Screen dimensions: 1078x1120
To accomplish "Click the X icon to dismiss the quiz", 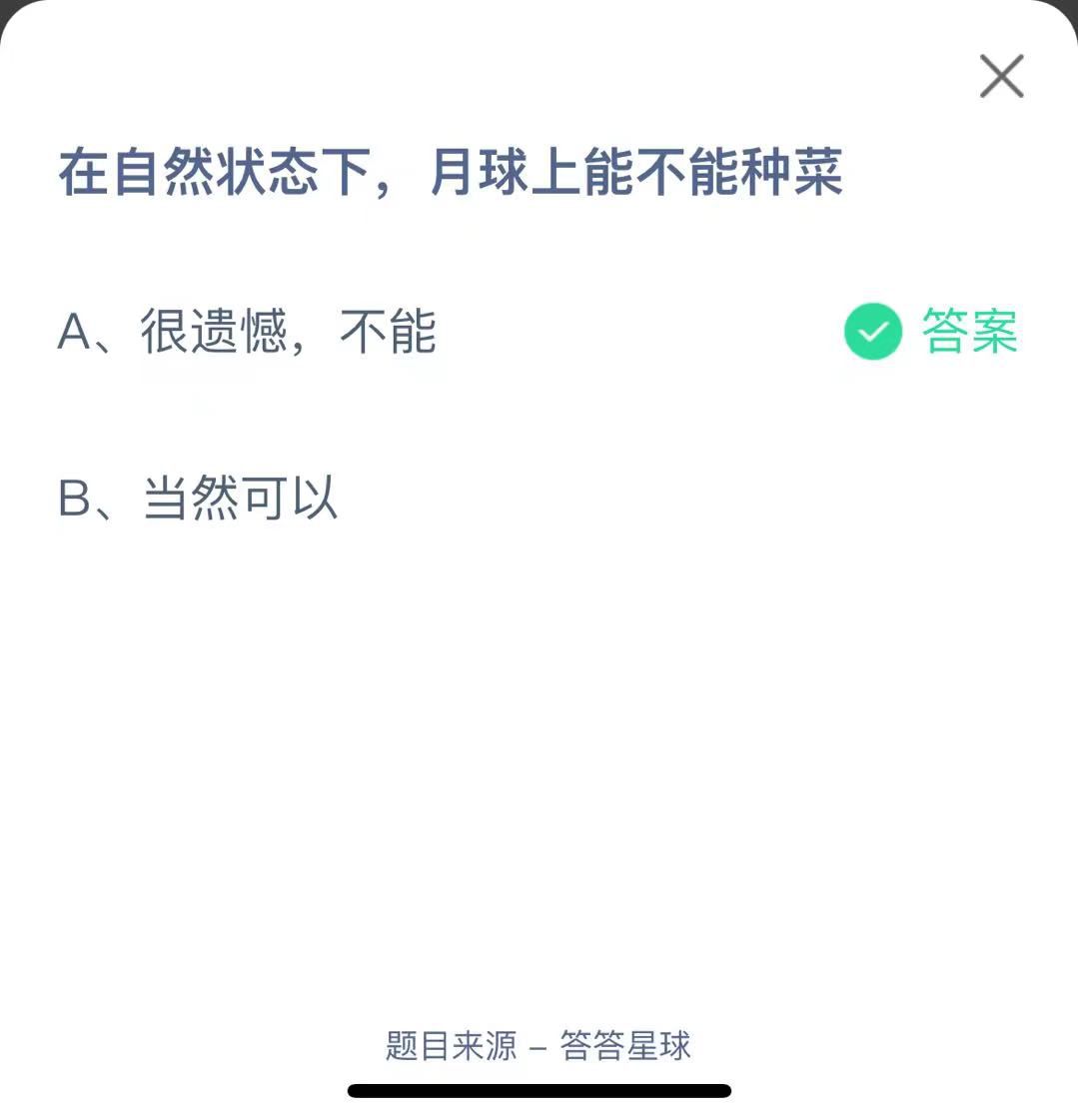I will (1000, 76).
